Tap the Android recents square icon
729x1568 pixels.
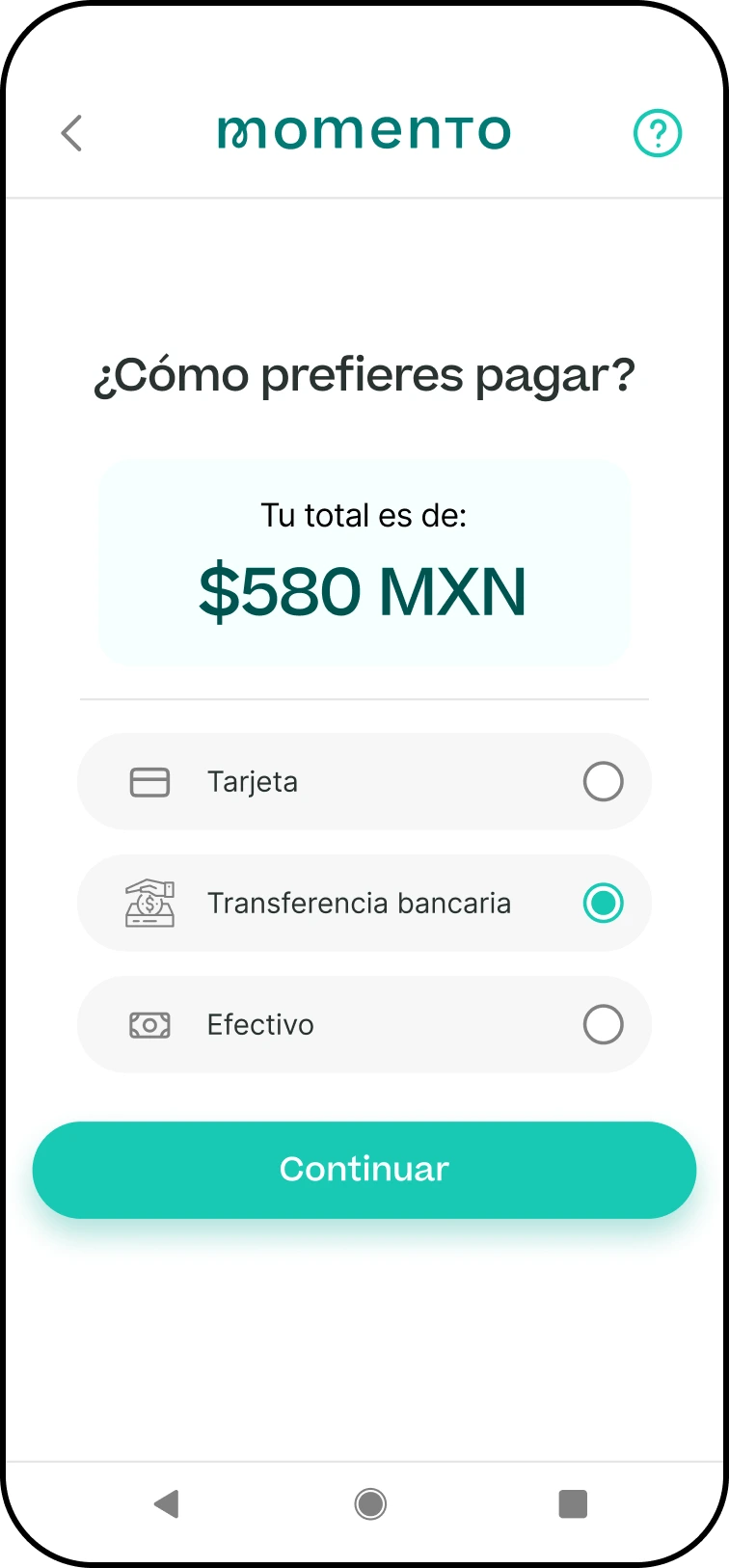click(572, 1503)
